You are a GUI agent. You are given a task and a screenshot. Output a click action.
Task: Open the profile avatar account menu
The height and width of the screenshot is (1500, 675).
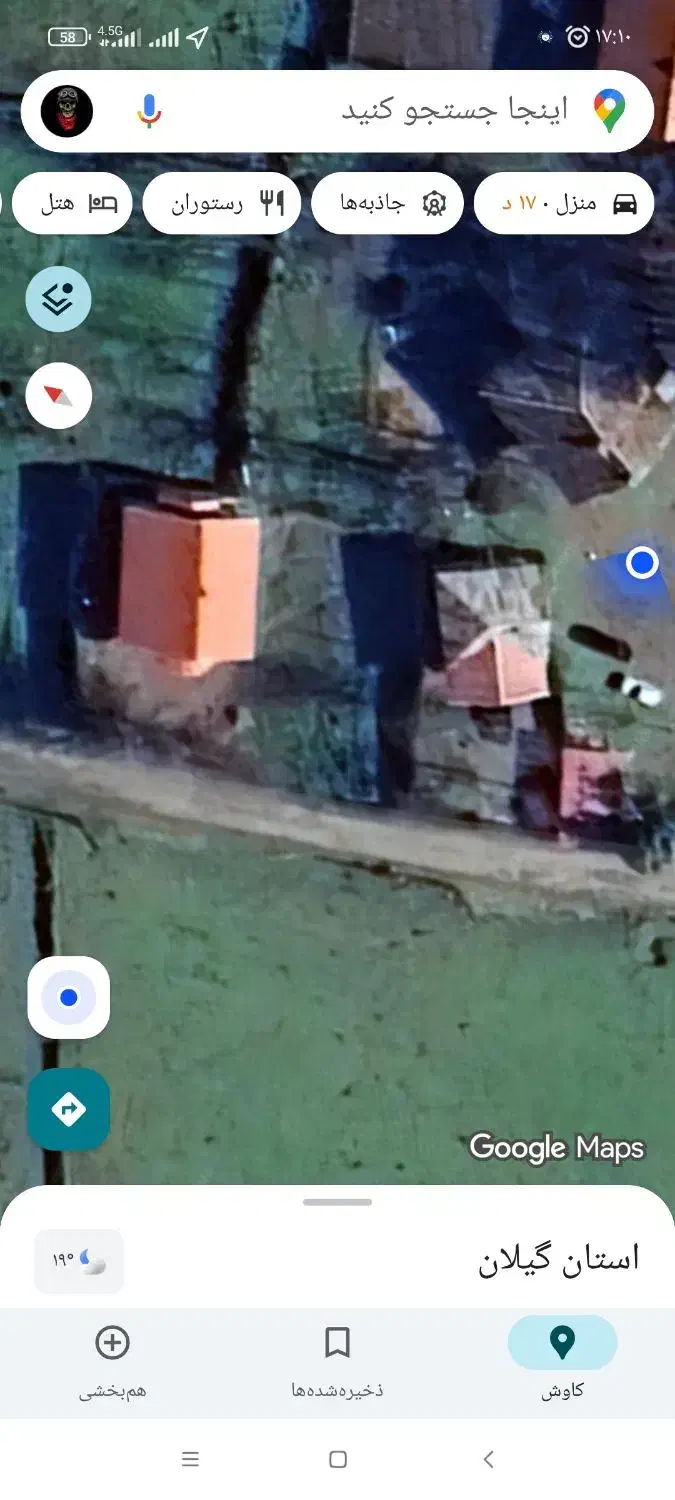coord(67,111)
